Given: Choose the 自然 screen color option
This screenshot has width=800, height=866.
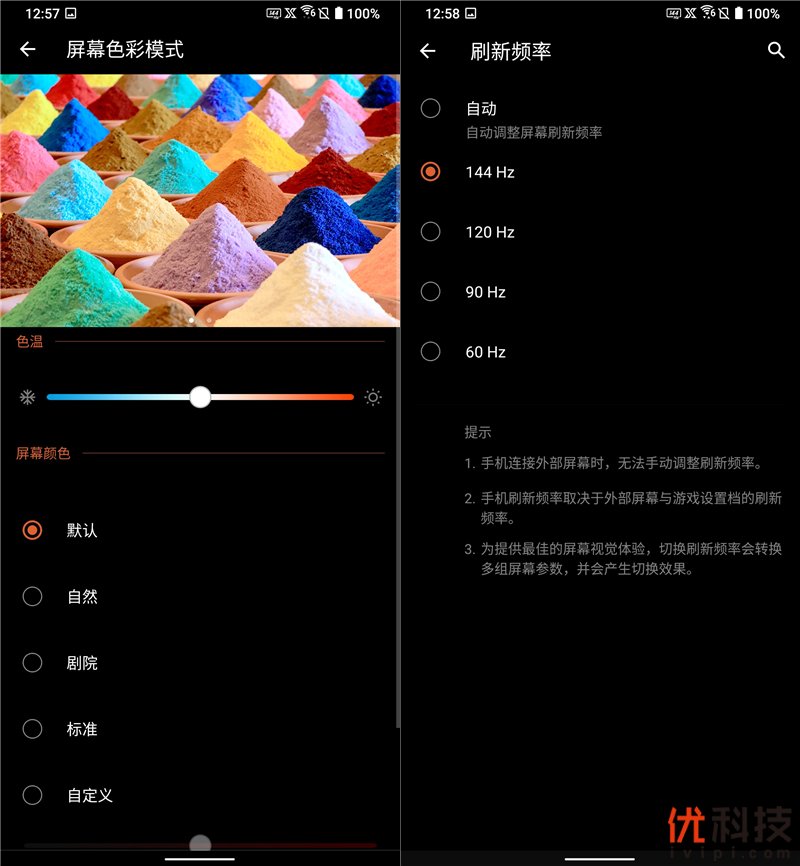Looking at the screenshot, I should click(32, 597).
